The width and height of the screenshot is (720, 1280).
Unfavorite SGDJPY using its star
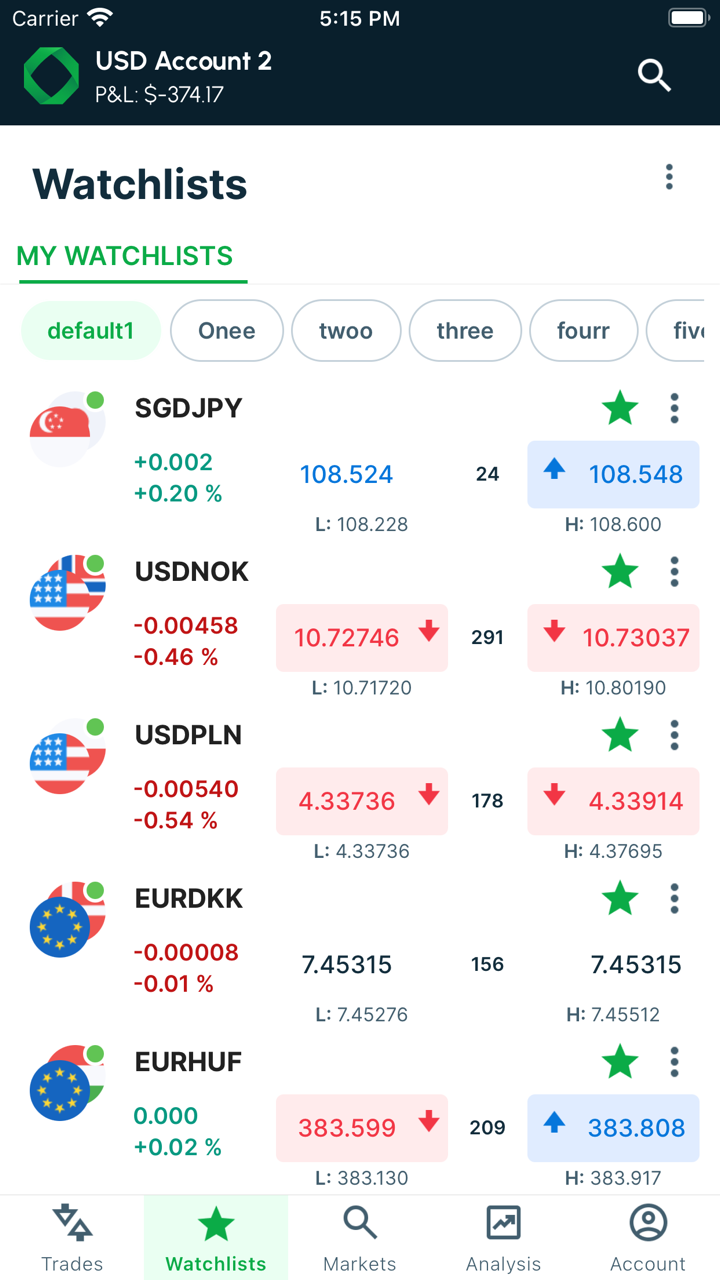[x=620, y=408]
